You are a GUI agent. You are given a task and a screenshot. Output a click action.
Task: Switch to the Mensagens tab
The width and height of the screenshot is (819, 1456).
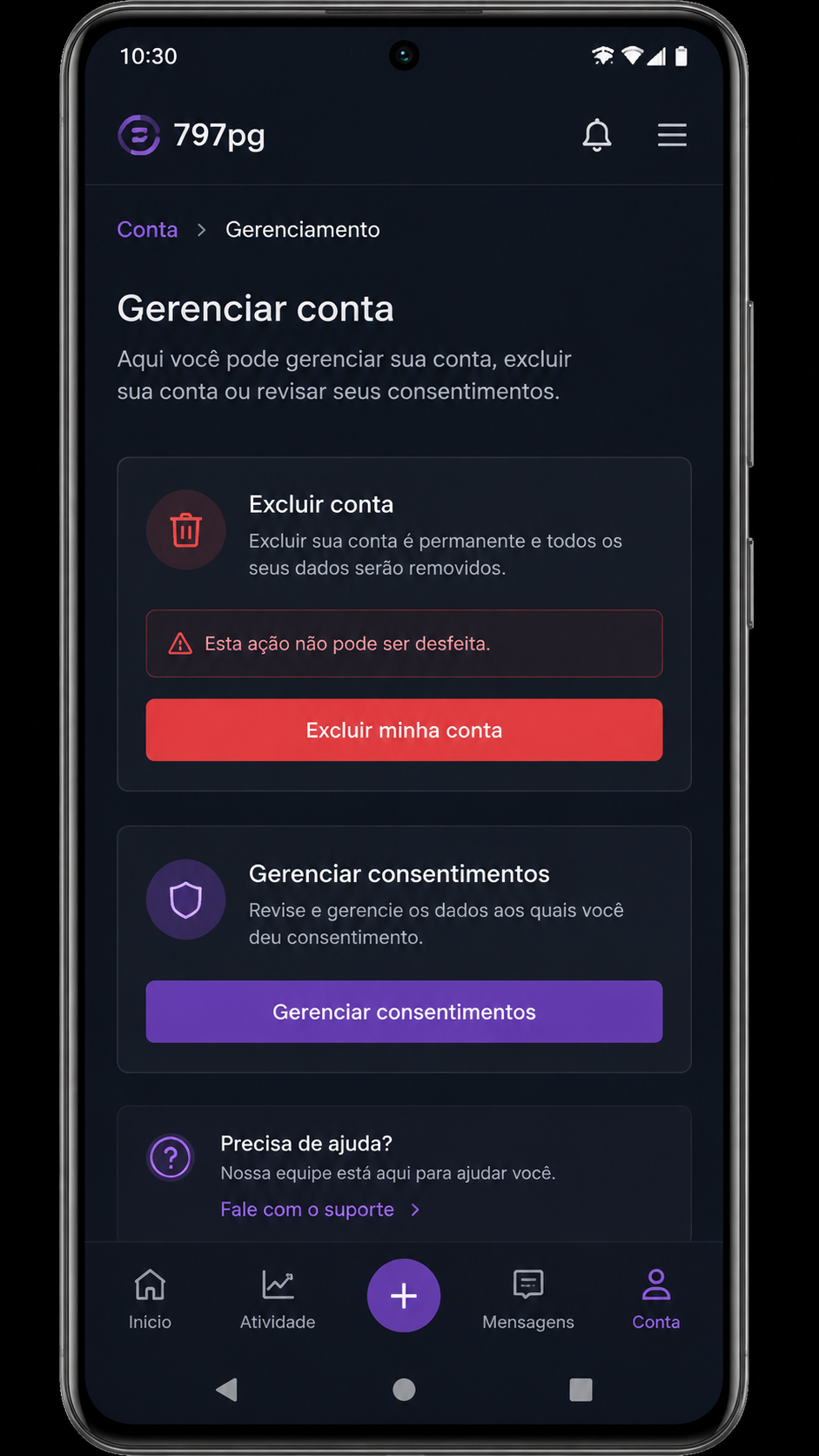point(528,1299)
